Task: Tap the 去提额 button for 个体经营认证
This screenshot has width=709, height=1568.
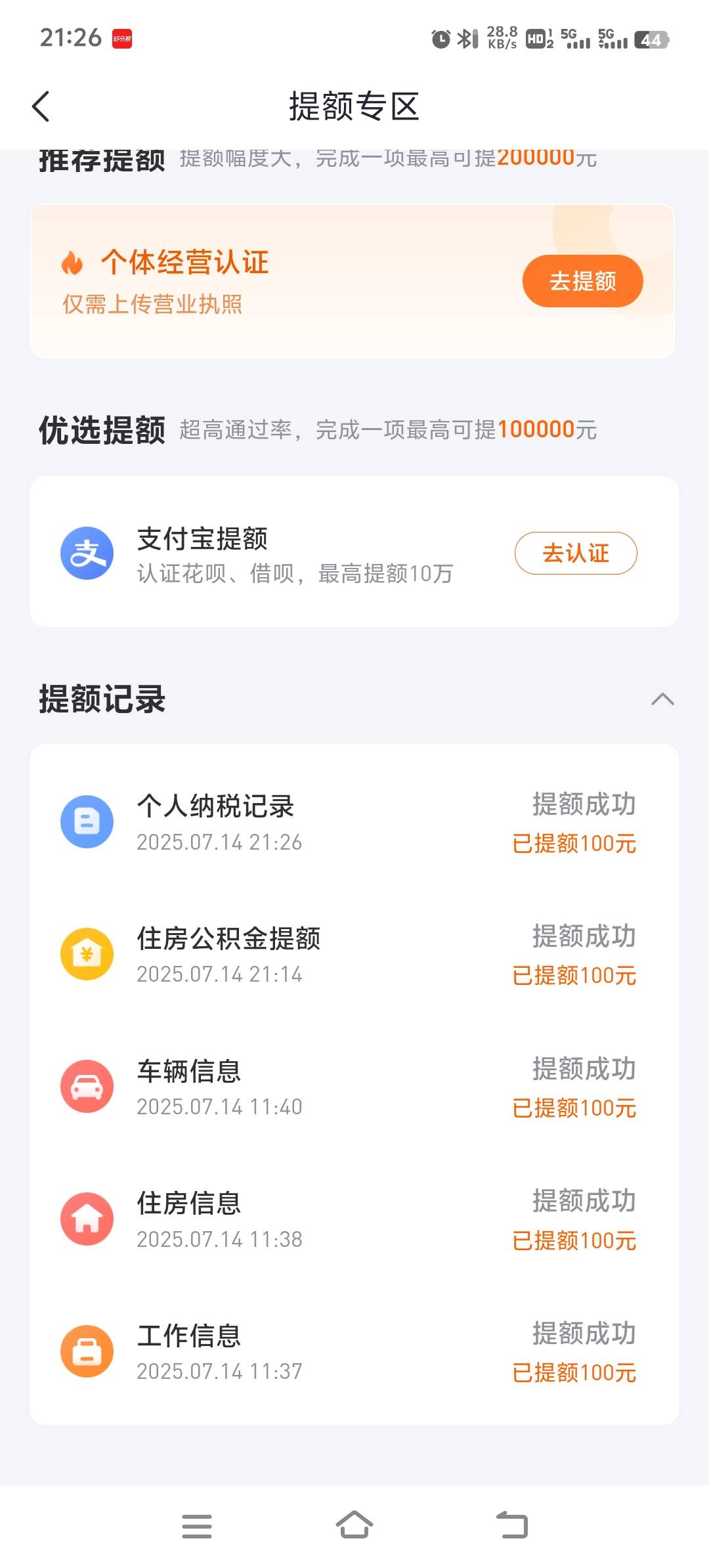Action: (582, 281)
